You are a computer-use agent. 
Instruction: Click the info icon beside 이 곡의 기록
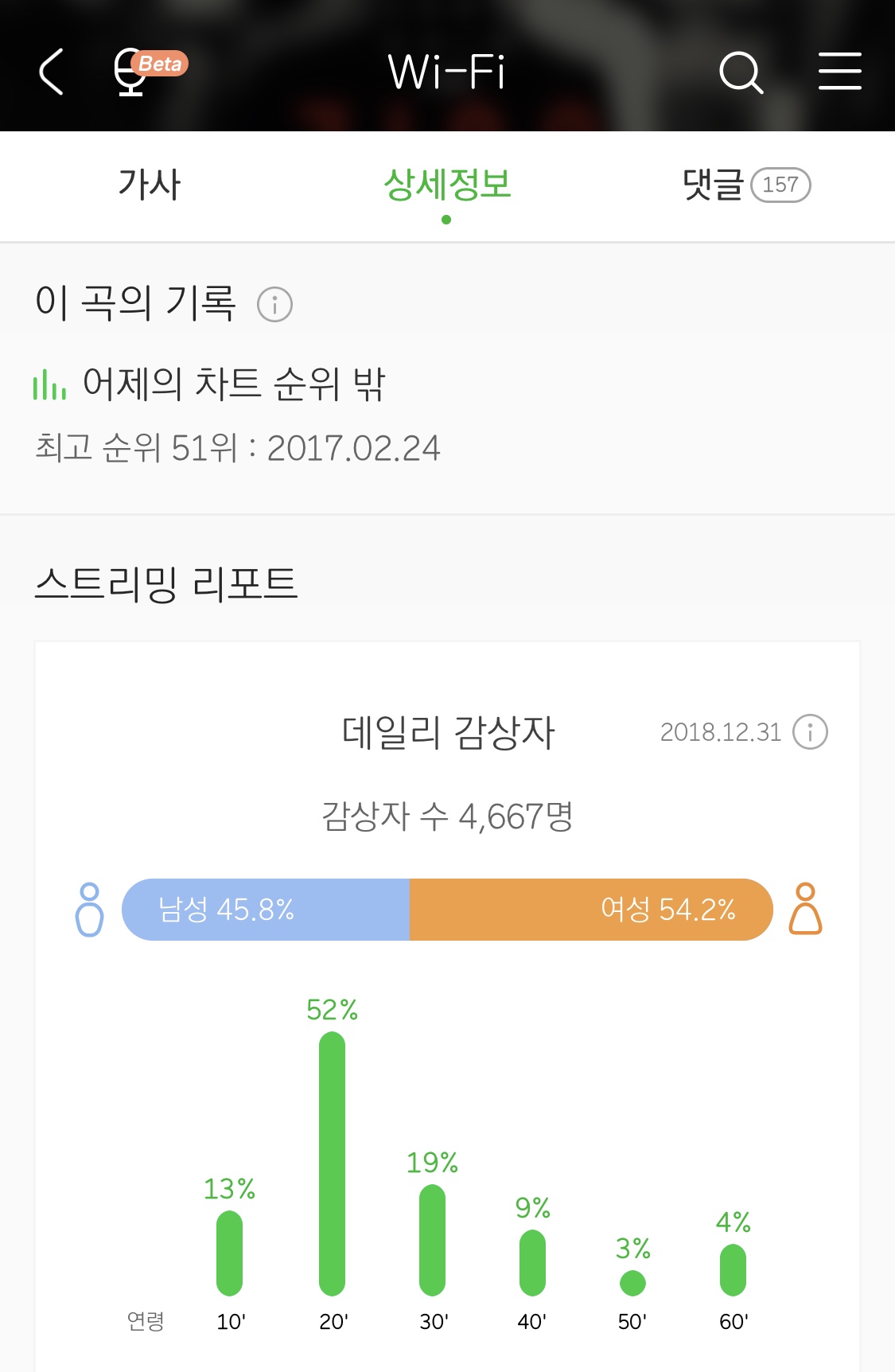(x=274, y=303)
